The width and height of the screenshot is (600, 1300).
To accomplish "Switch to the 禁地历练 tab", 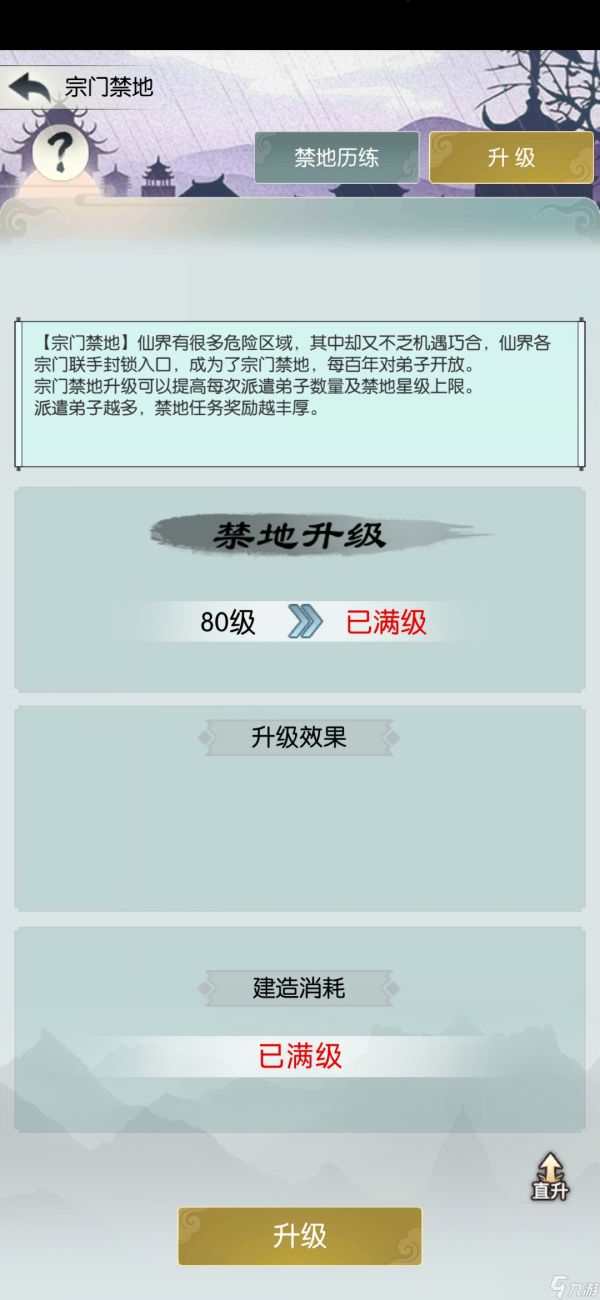I will pos(336,157).
